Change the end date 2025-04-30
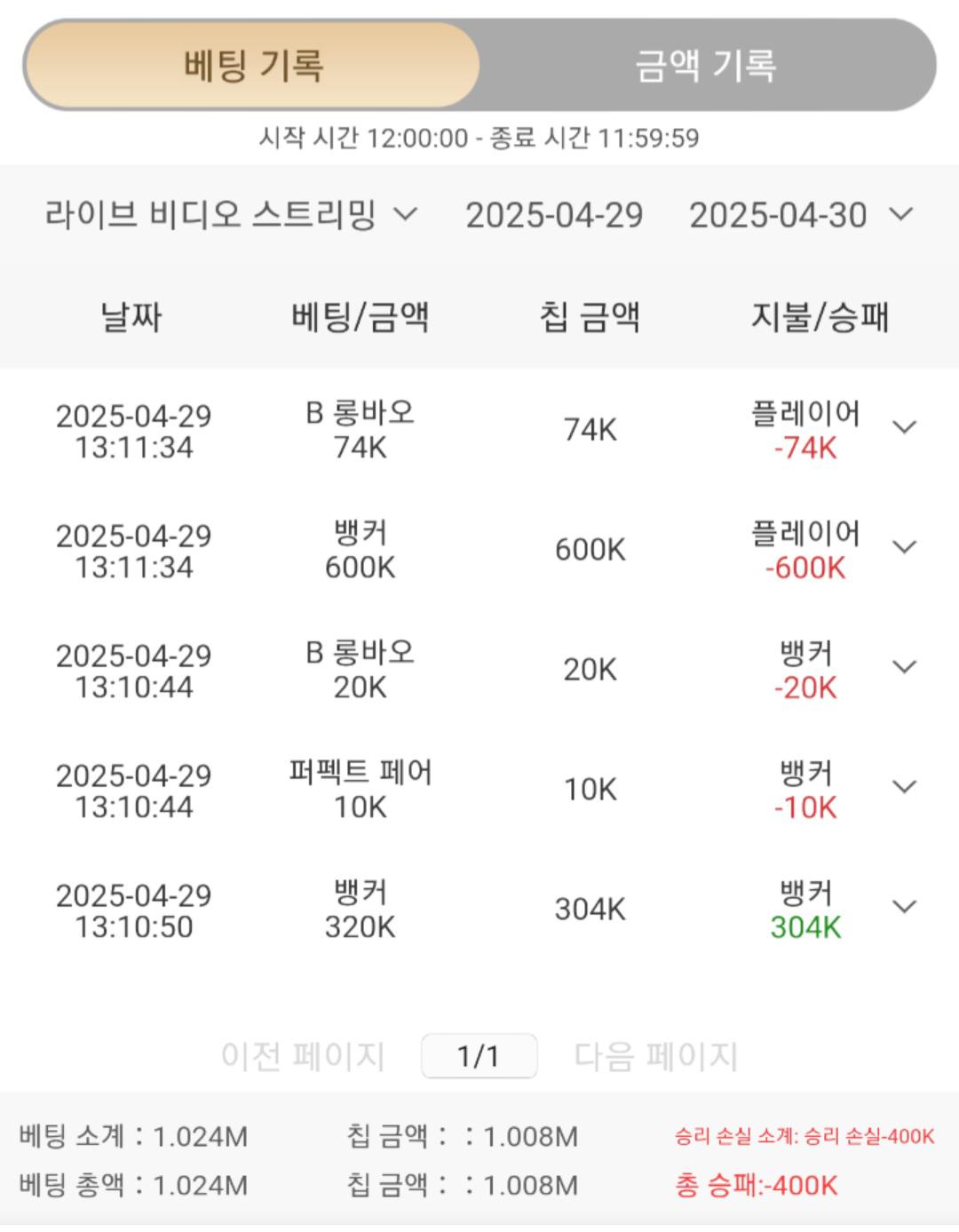 (799, 215)
